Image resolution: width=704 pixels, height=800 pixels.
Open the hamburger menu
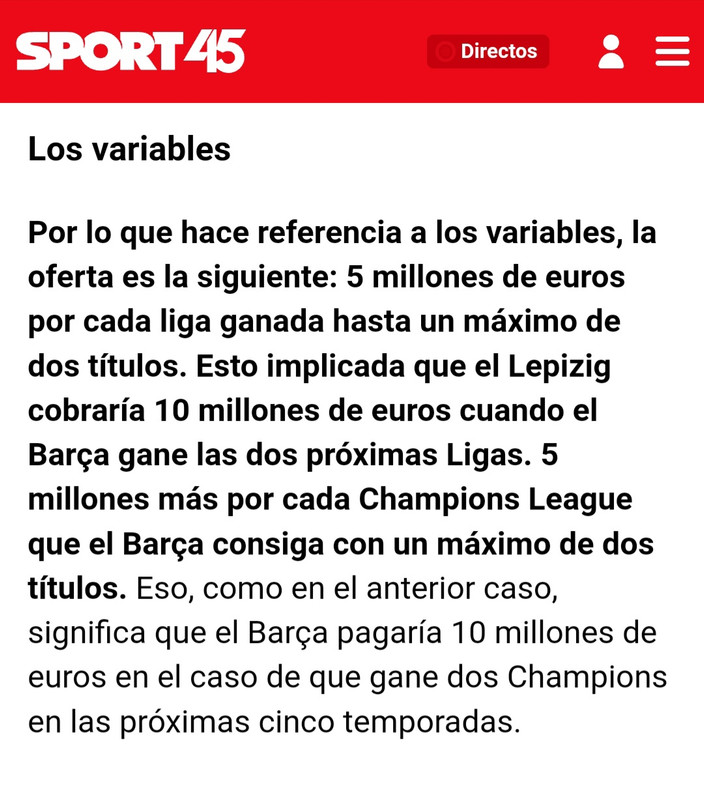pyautogui.click(x=672, y=52)
